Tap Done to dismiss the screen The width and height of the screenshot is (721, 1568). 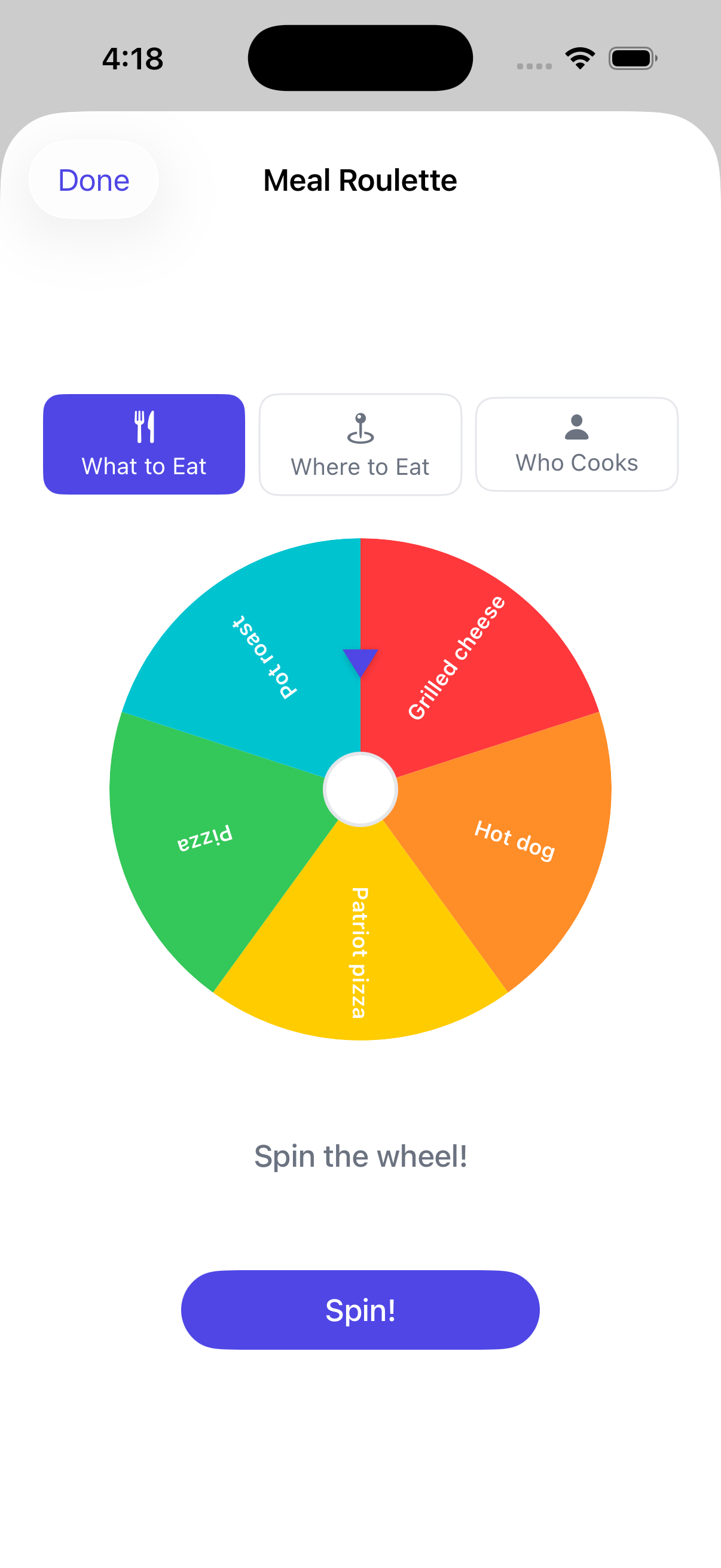point(93,180)
